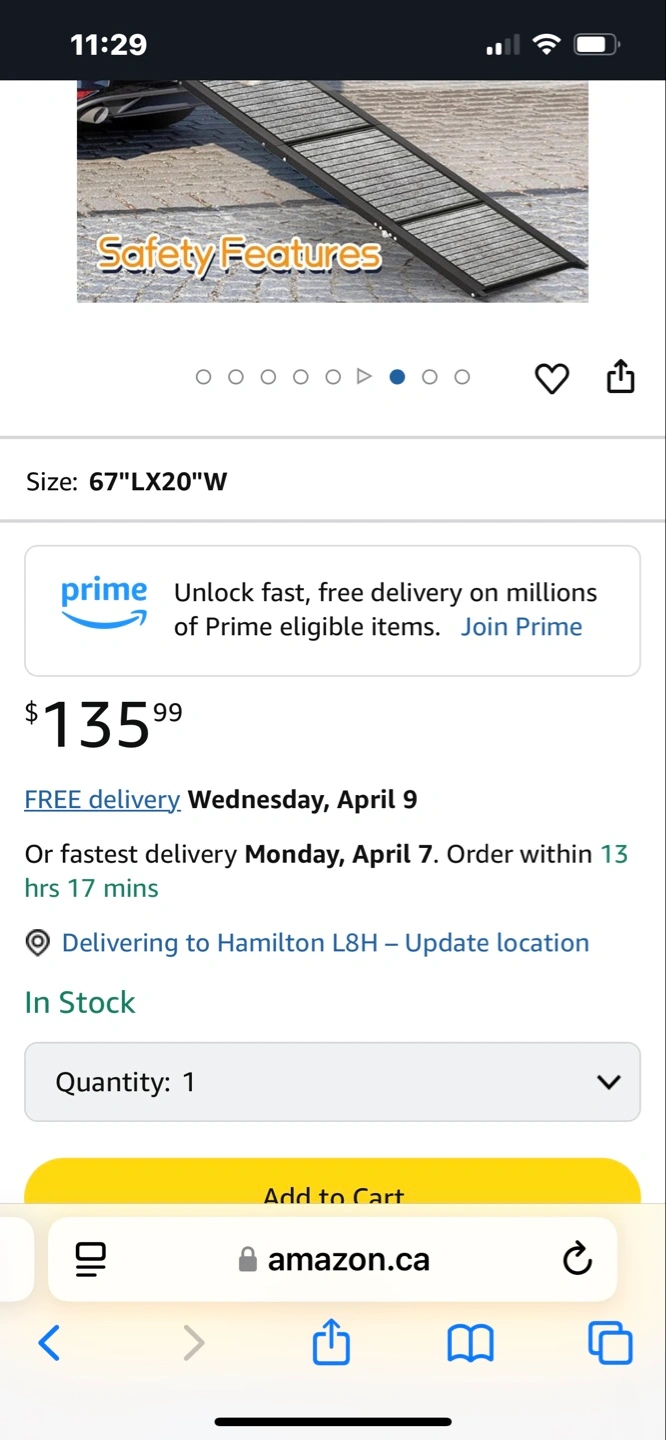This screenshot has width=666, height=1440.
Task: Select the Size 67"LX20"W option row
Action: (333, 481)
